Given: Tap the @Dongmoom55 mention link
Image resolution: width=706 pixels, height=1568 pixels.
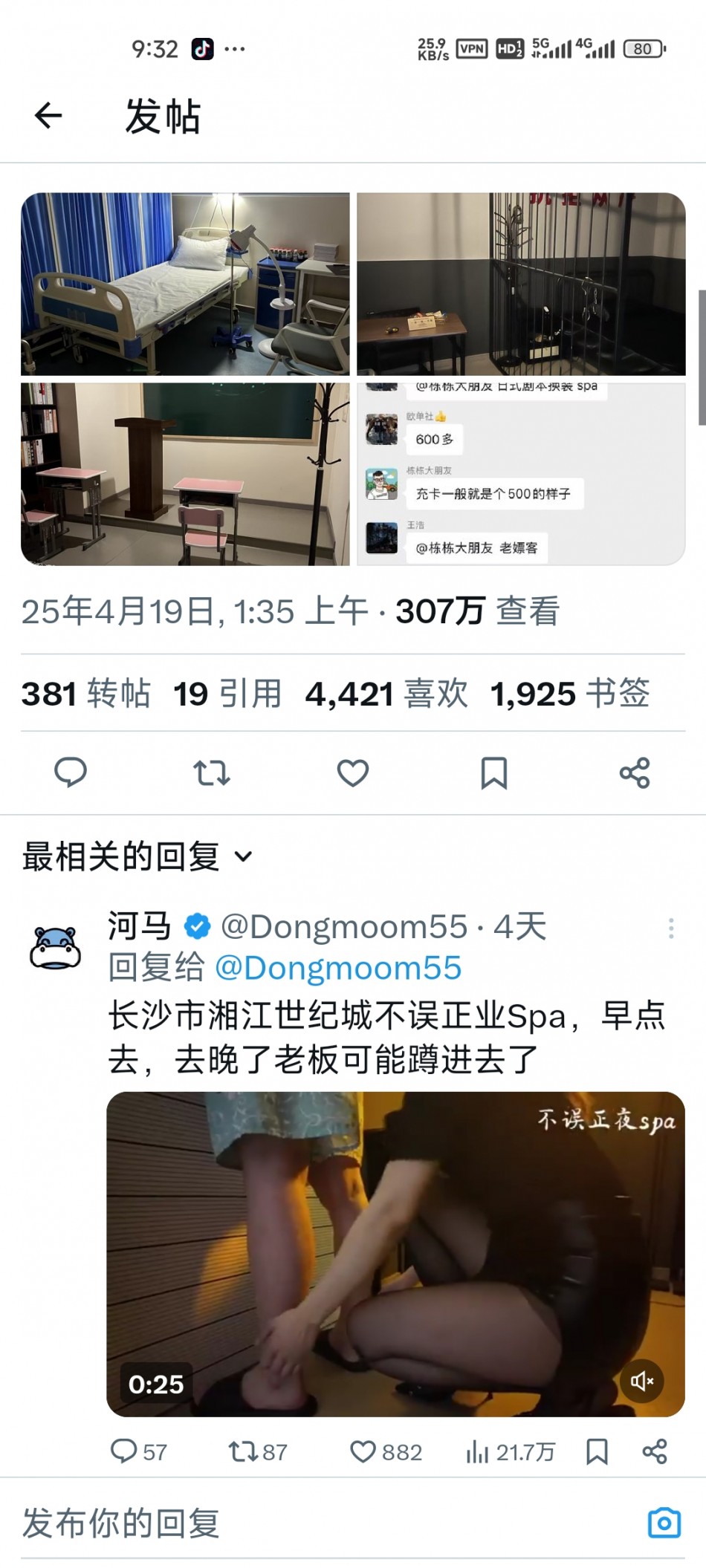Looking at the screenshot, I should (338, 968).
